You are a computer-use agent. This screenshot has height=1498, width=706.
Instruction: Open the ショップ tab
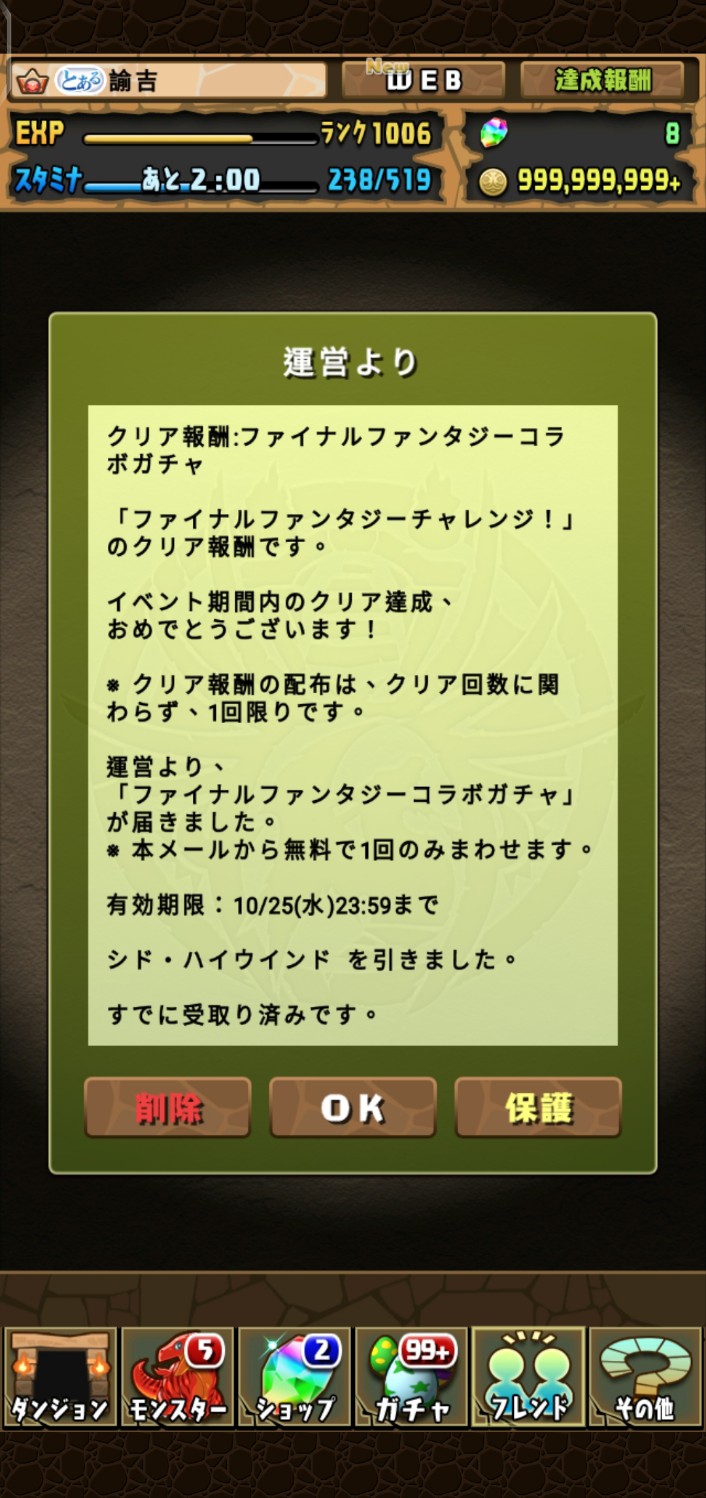pyautogui.click(x=294, y=1377)
